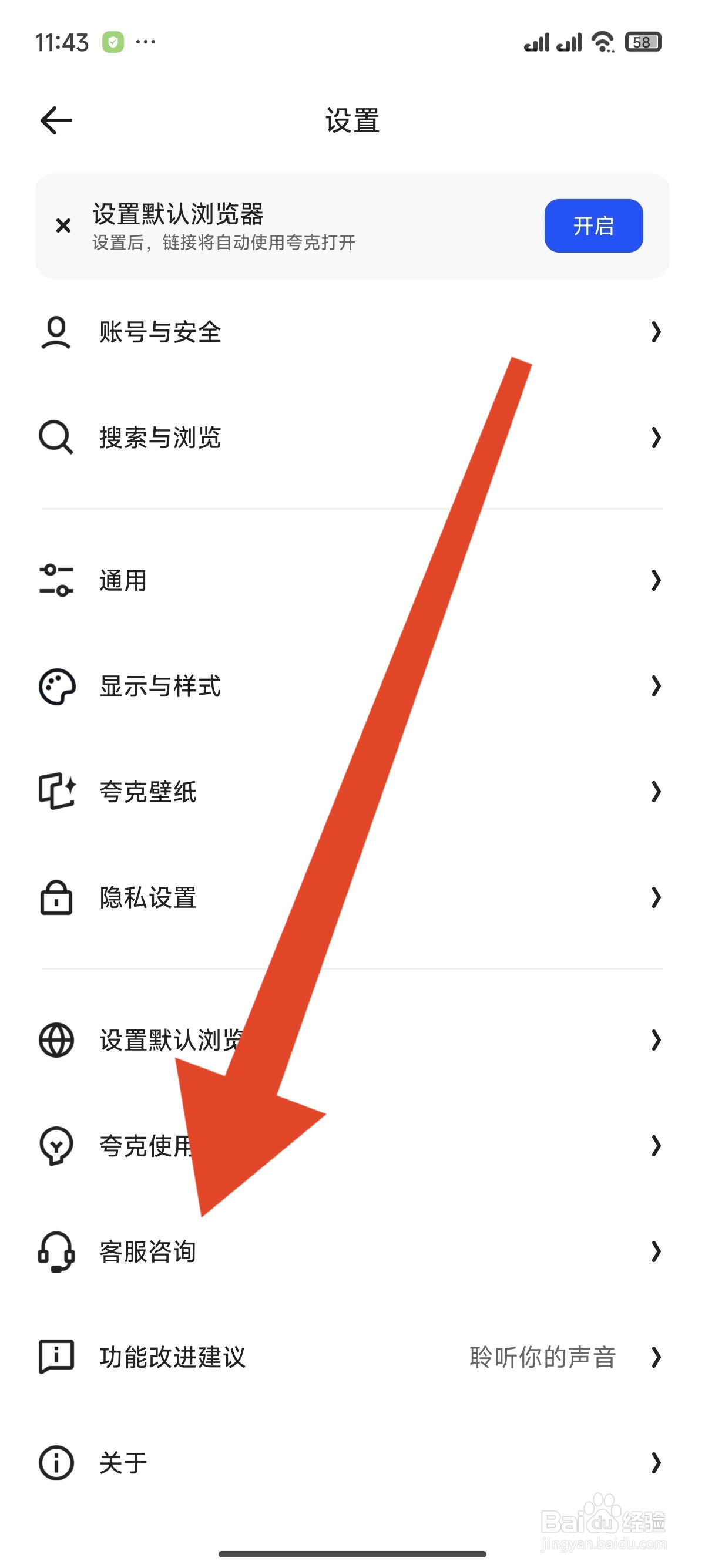Tap the battery indicator showing 58

pos(643,41)
